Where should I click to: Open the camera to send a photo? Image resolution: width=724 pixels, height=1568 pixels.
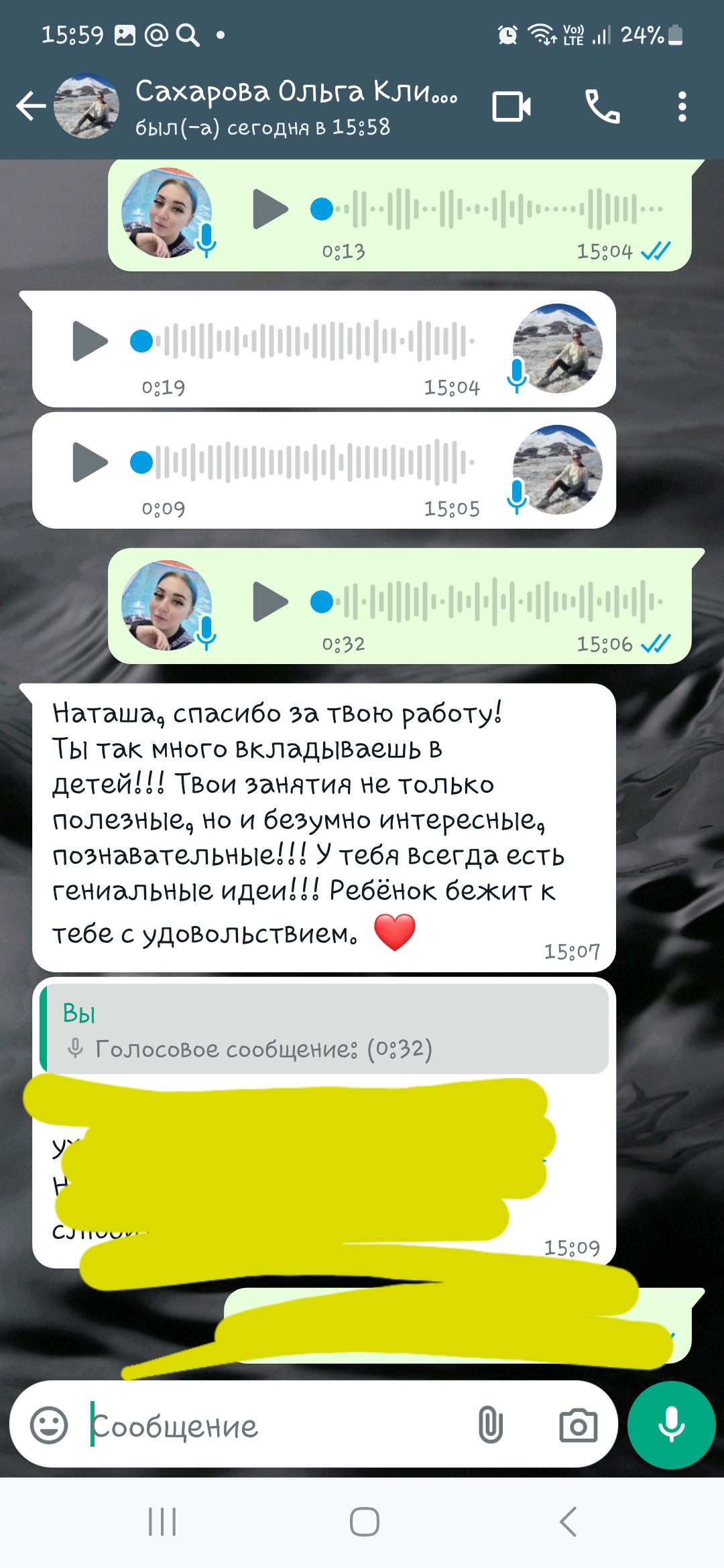578,1425
